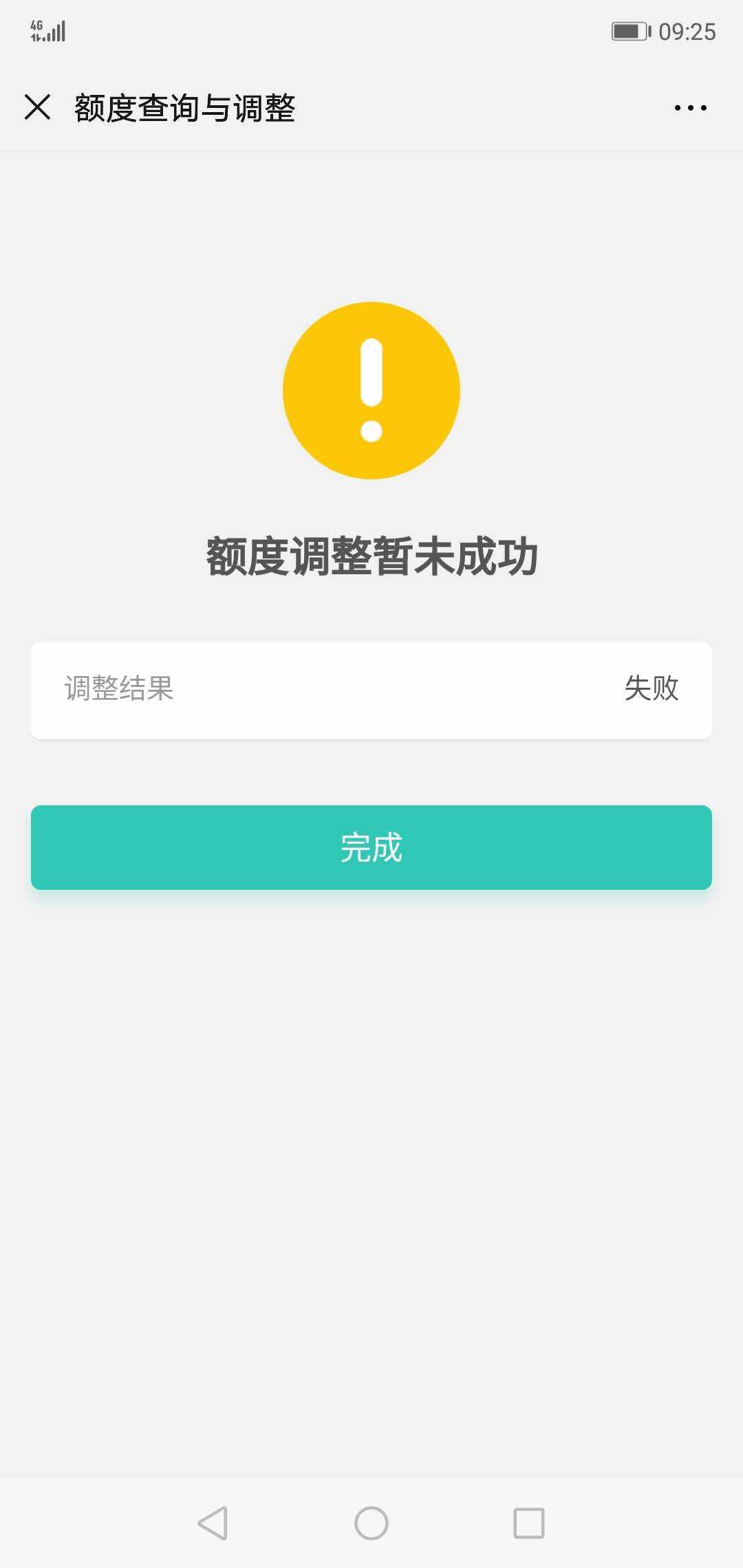Go back with the system back button
Screen dimensions: 743x1568
213,1523
